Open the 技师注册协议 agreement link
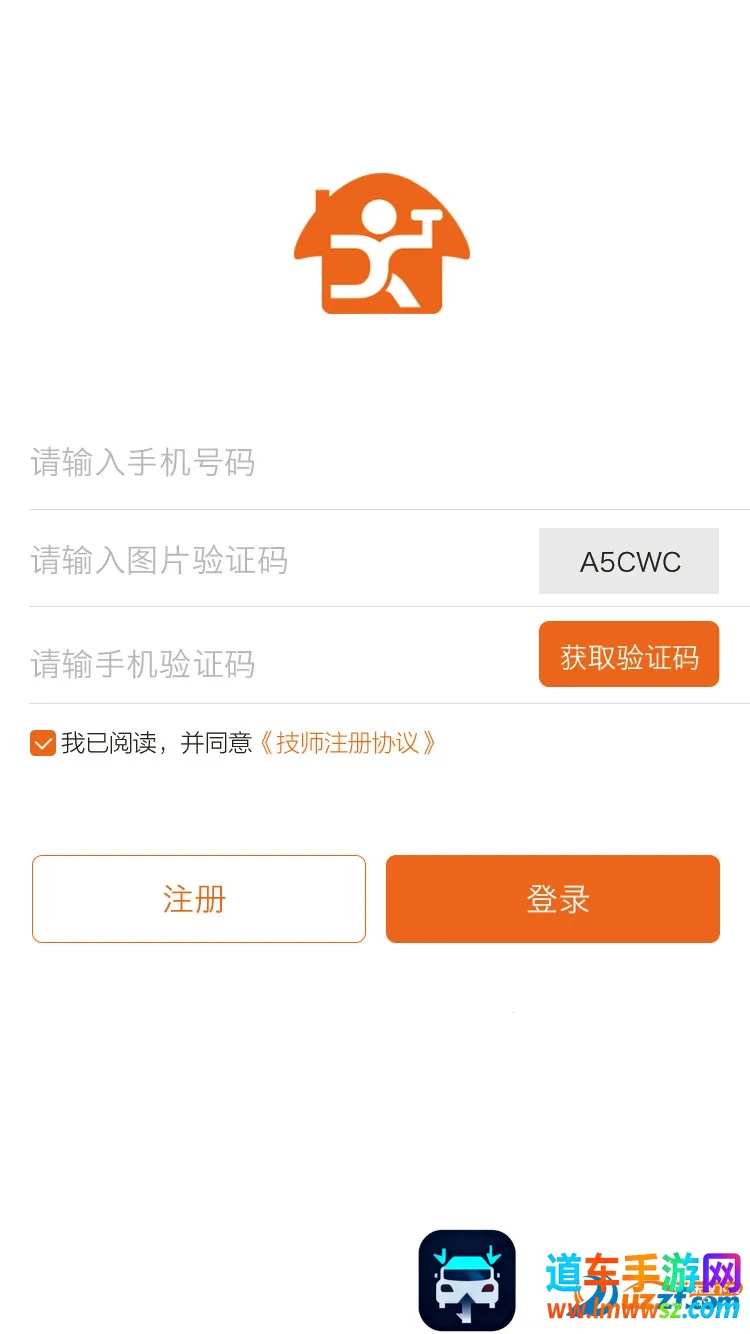Image resolution: width=750 pixels, height=1334 pixels. coord(348,743)
